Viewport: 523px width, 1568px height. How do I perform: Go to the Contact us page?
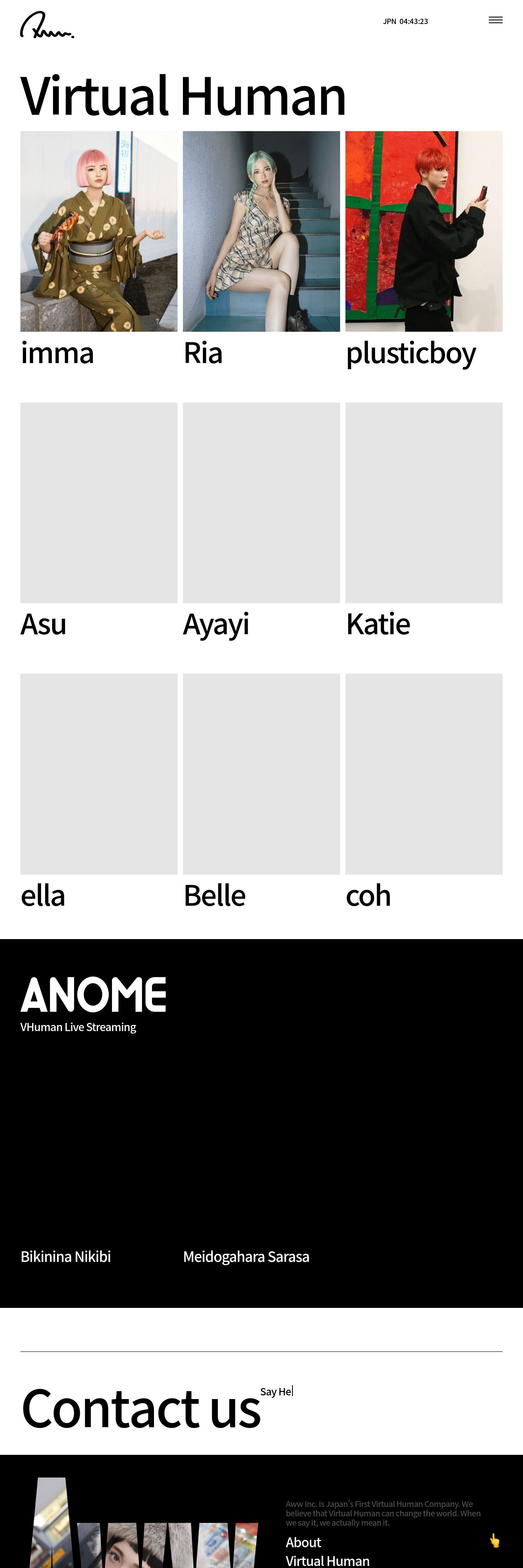tap(141, 1408)
